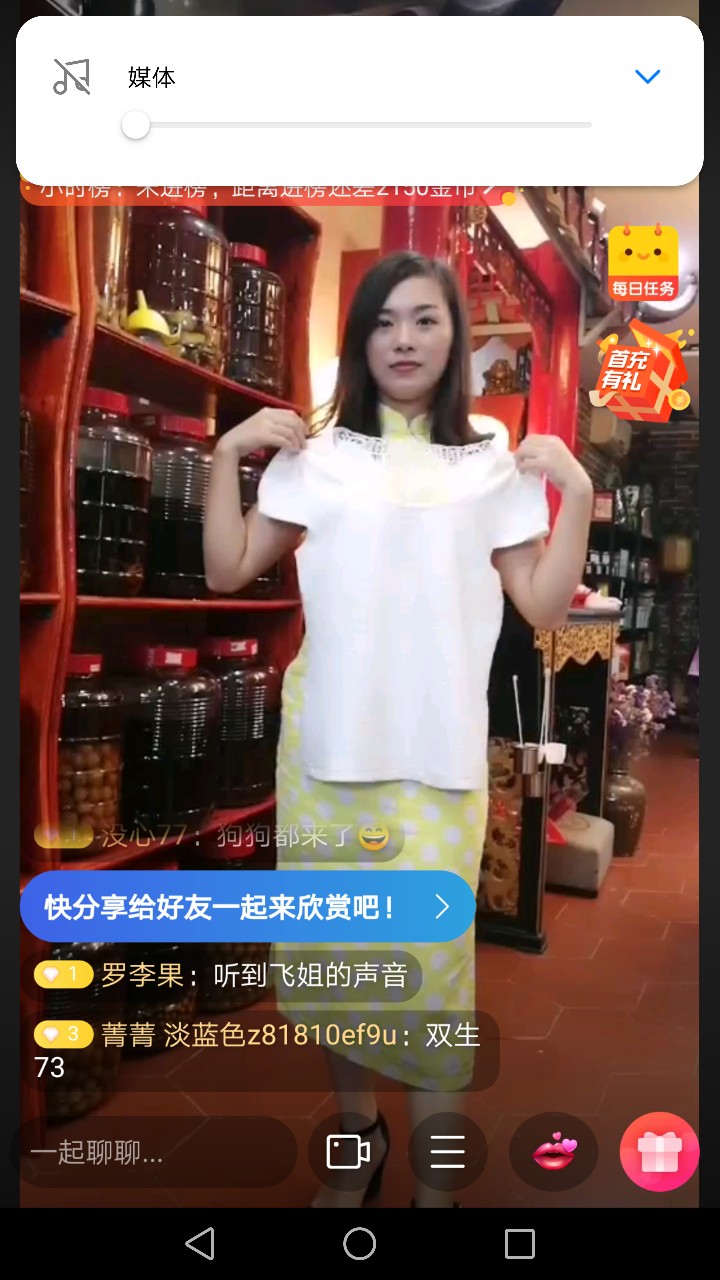Go back with the system back button

[x=200, y=1244]
